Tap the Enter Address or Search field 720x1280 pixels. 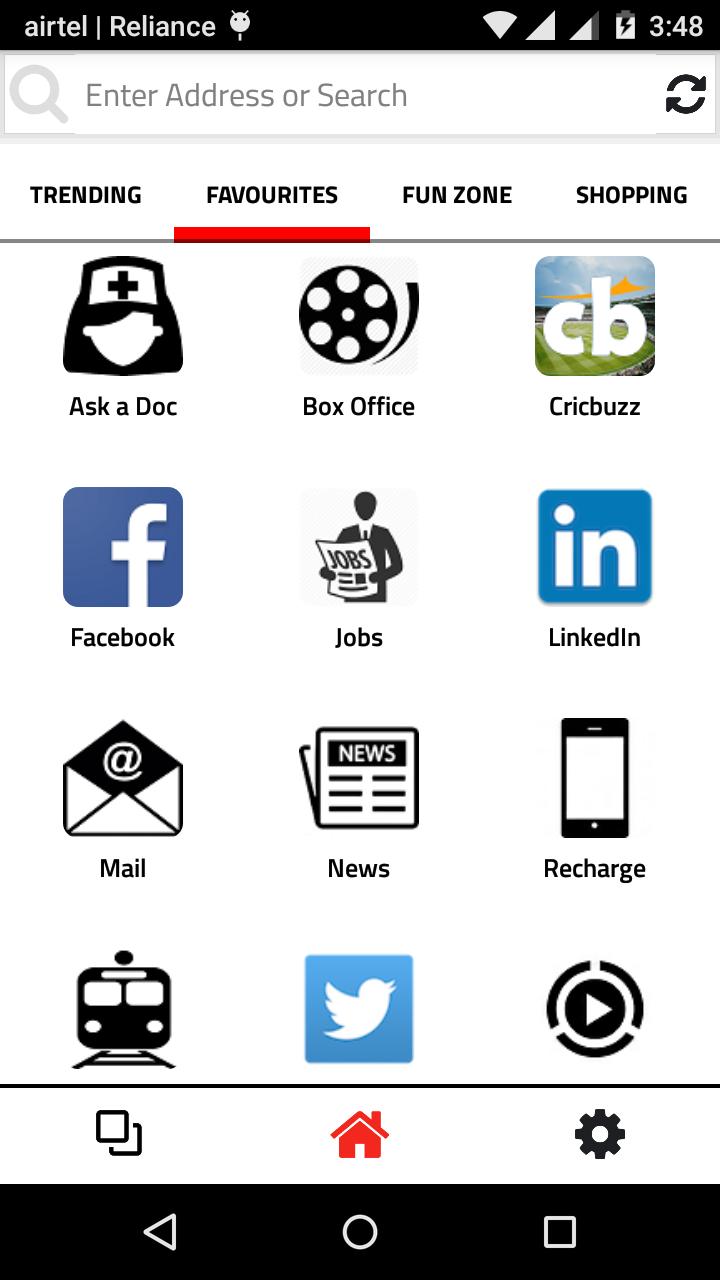(x=365, y=96)
